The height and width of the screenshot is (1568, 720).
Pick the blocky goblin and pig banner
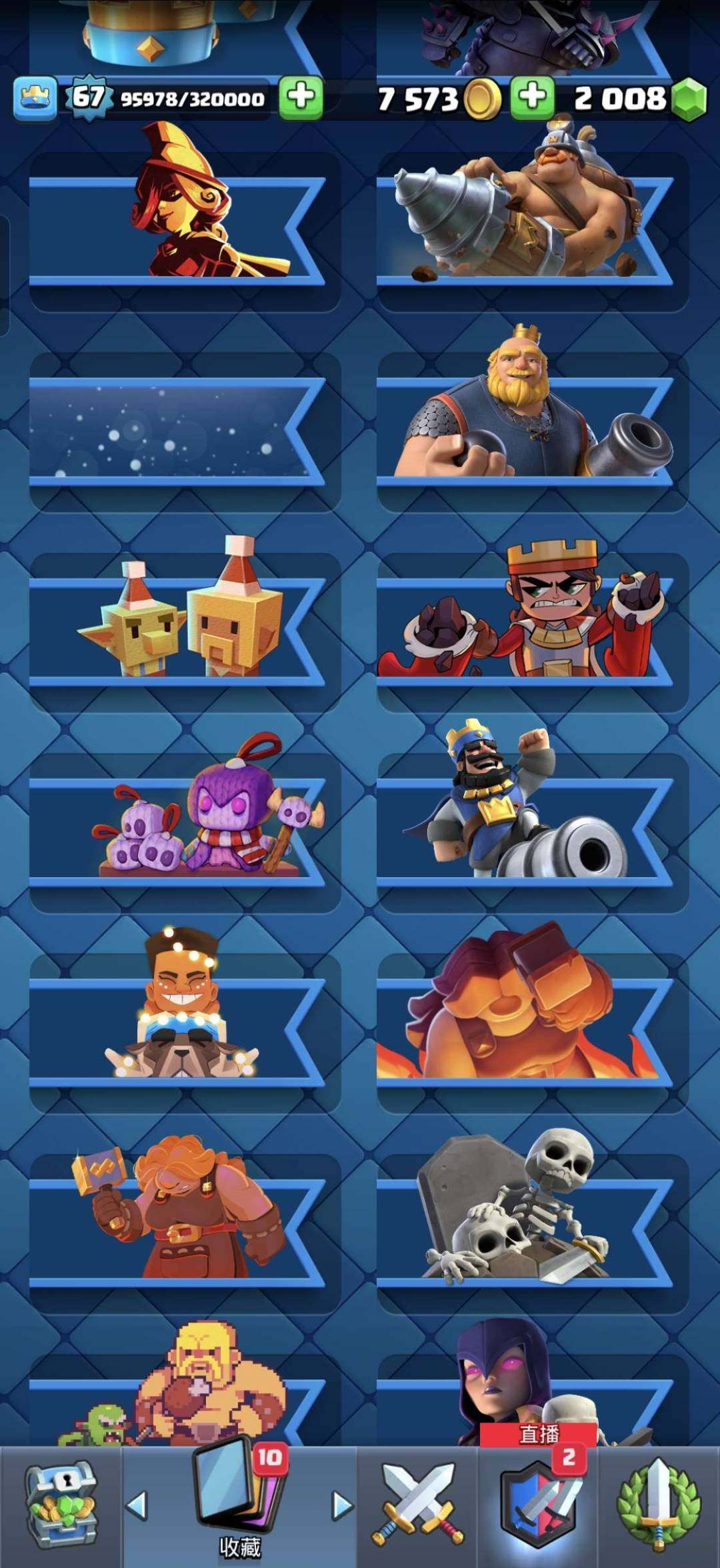coord(177,630)
